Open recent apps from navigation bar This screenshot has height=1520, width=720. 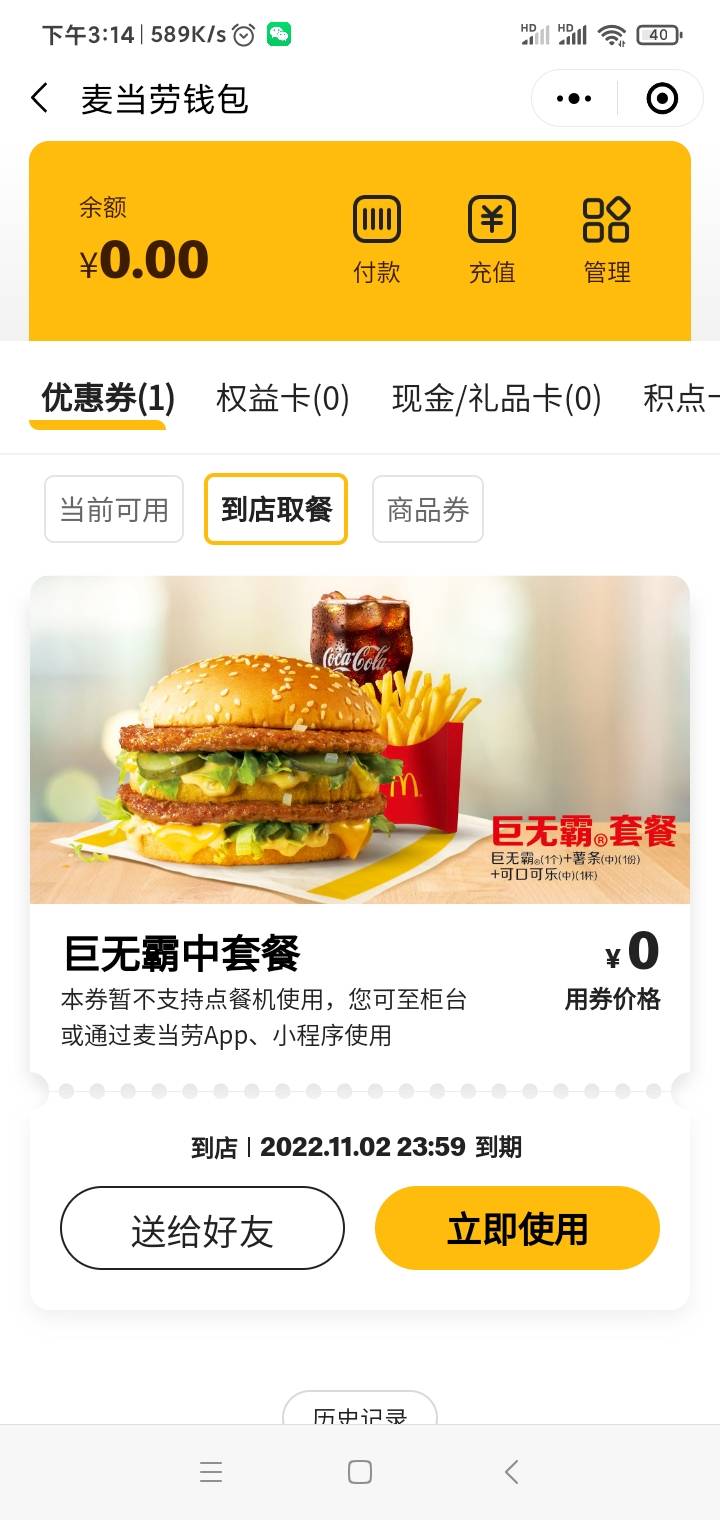(x=210, y=1472)
